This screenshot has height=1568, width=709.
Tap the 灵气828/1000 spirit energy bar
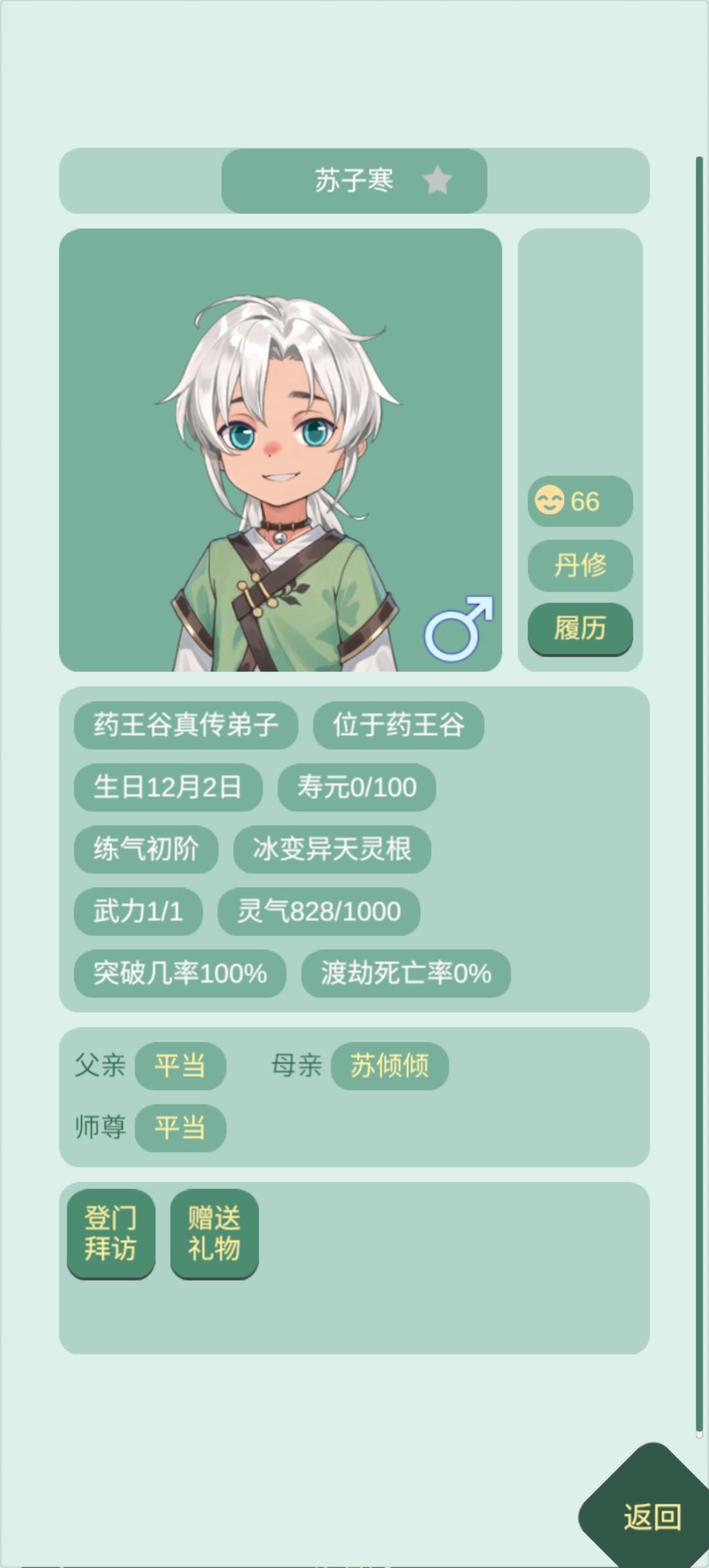coord(318,913)
